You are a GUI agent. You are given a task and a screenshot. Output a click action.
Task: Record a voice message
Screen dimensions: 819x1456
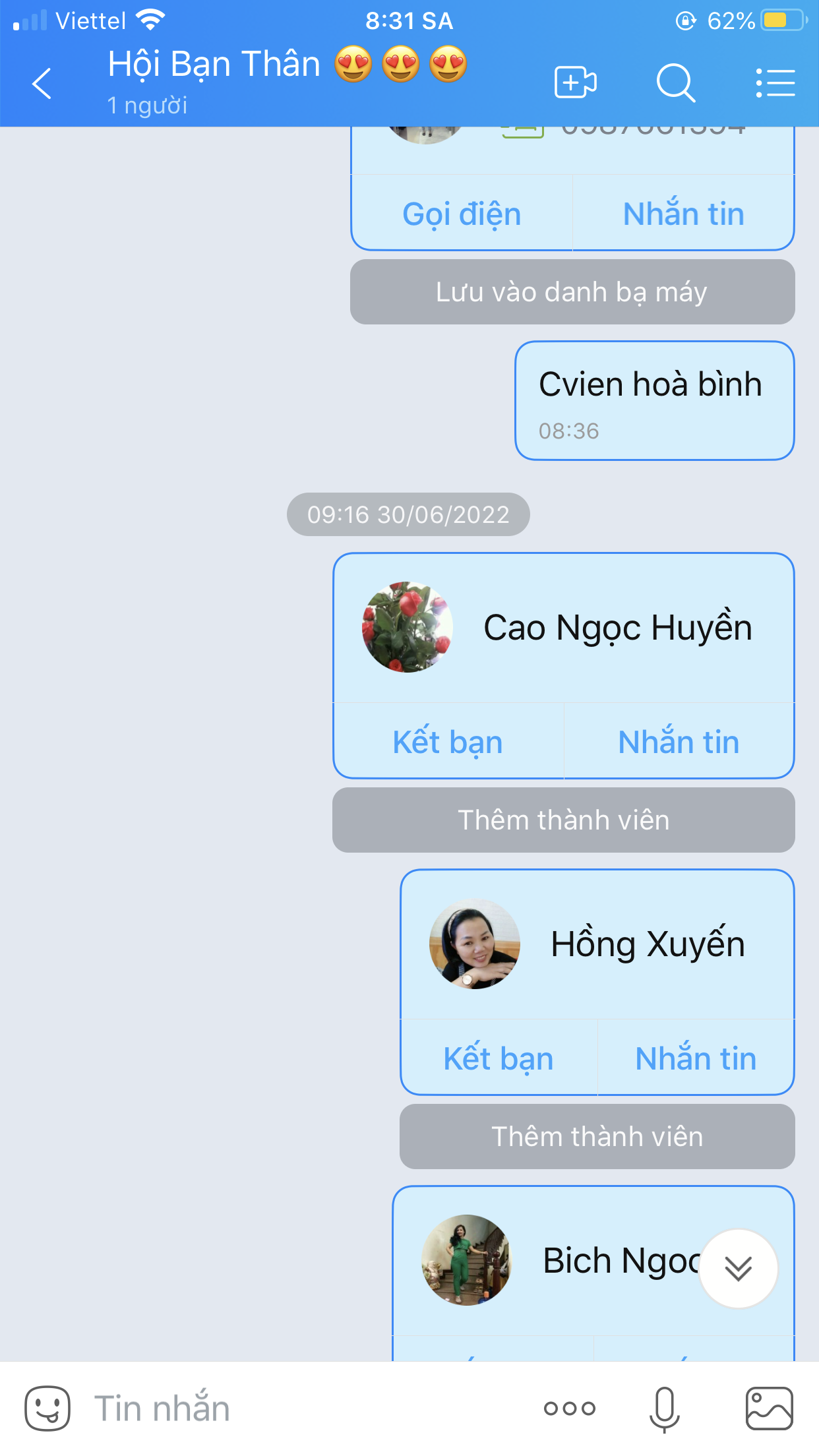pyautogui.click(x=664, y=1409)
